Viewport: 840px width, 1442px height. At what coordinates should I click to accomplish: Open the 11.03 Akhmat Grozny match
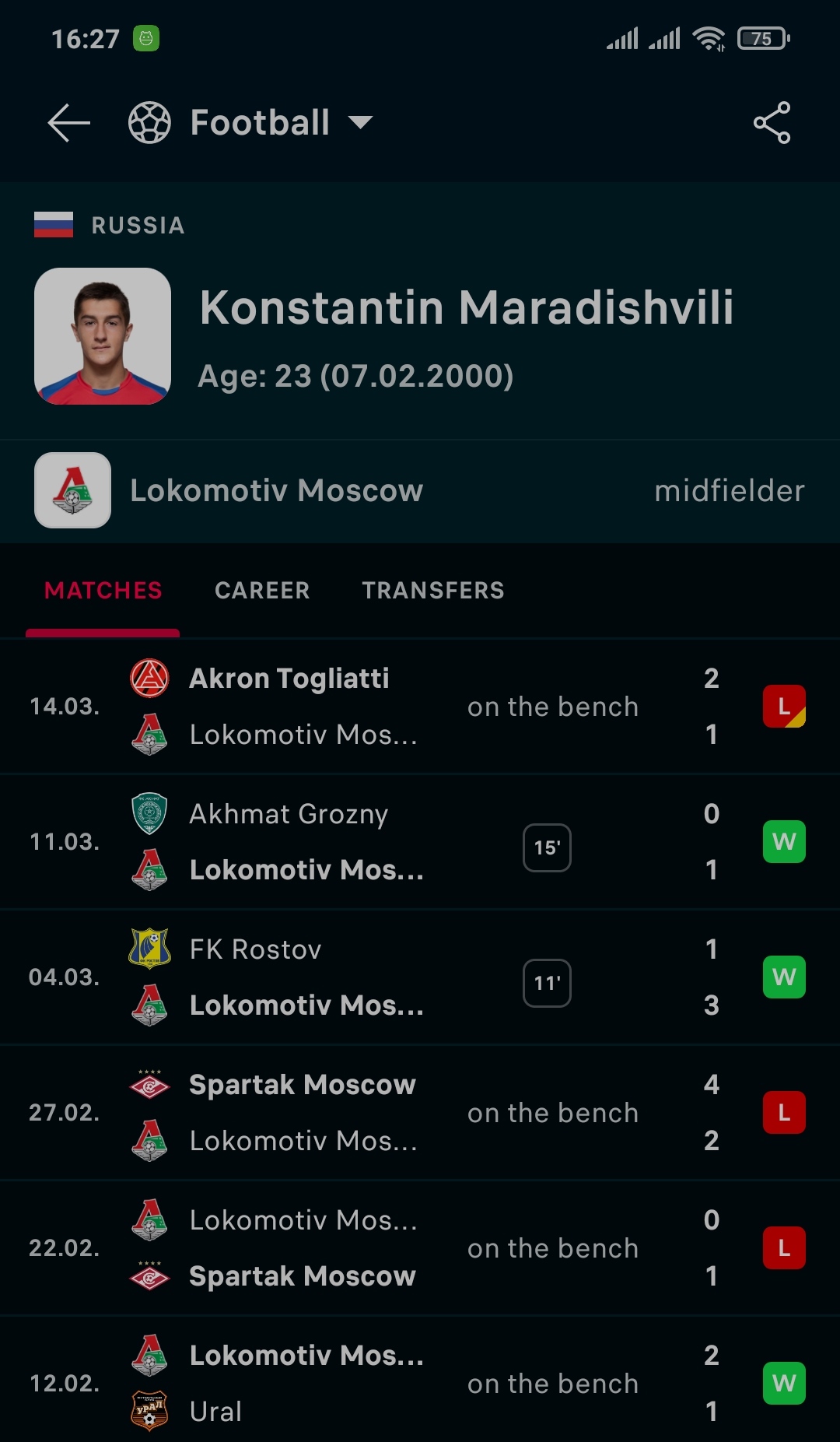(420, 842)
